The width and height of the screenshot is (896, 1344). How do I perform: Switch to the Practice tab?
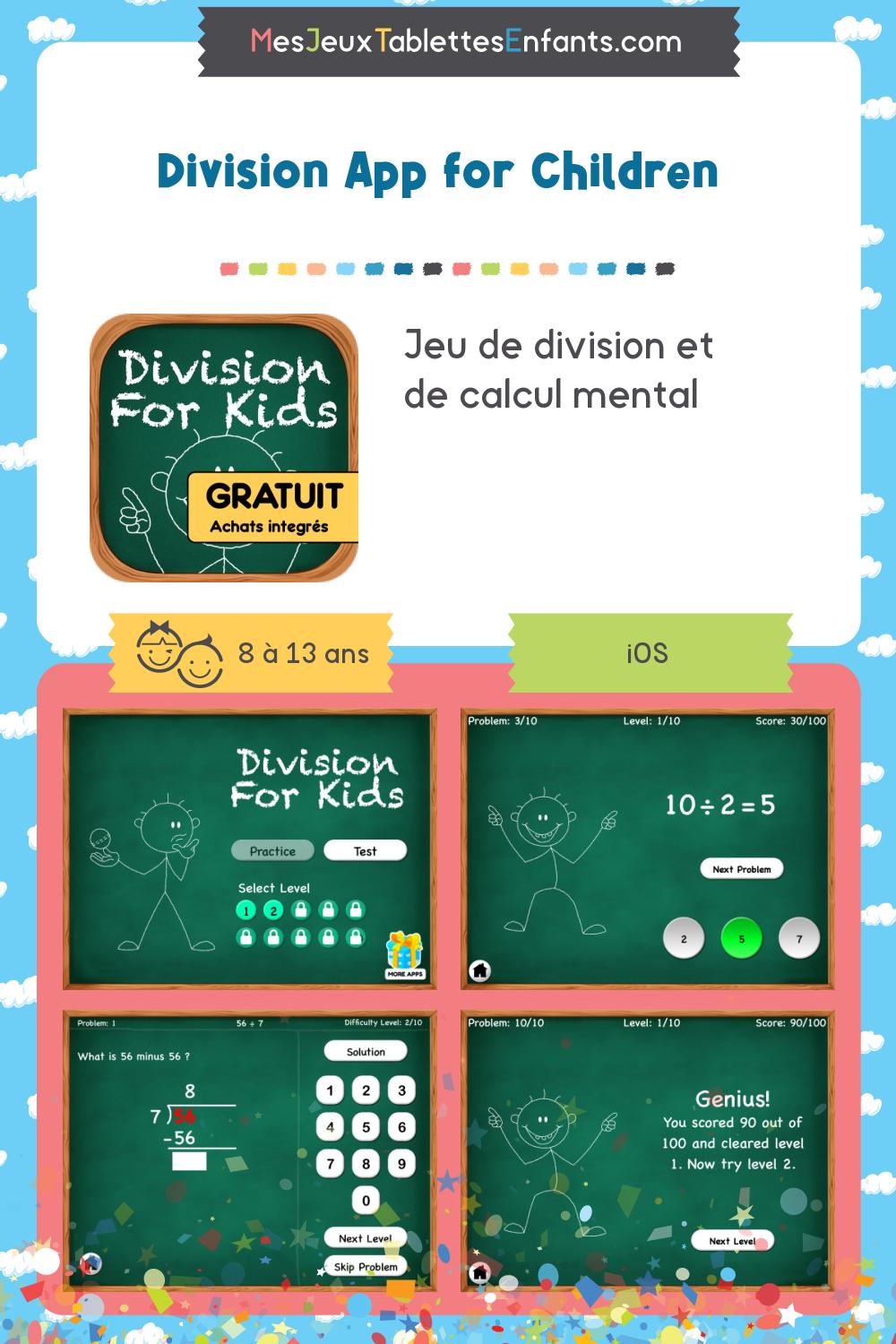coord(272,849)
